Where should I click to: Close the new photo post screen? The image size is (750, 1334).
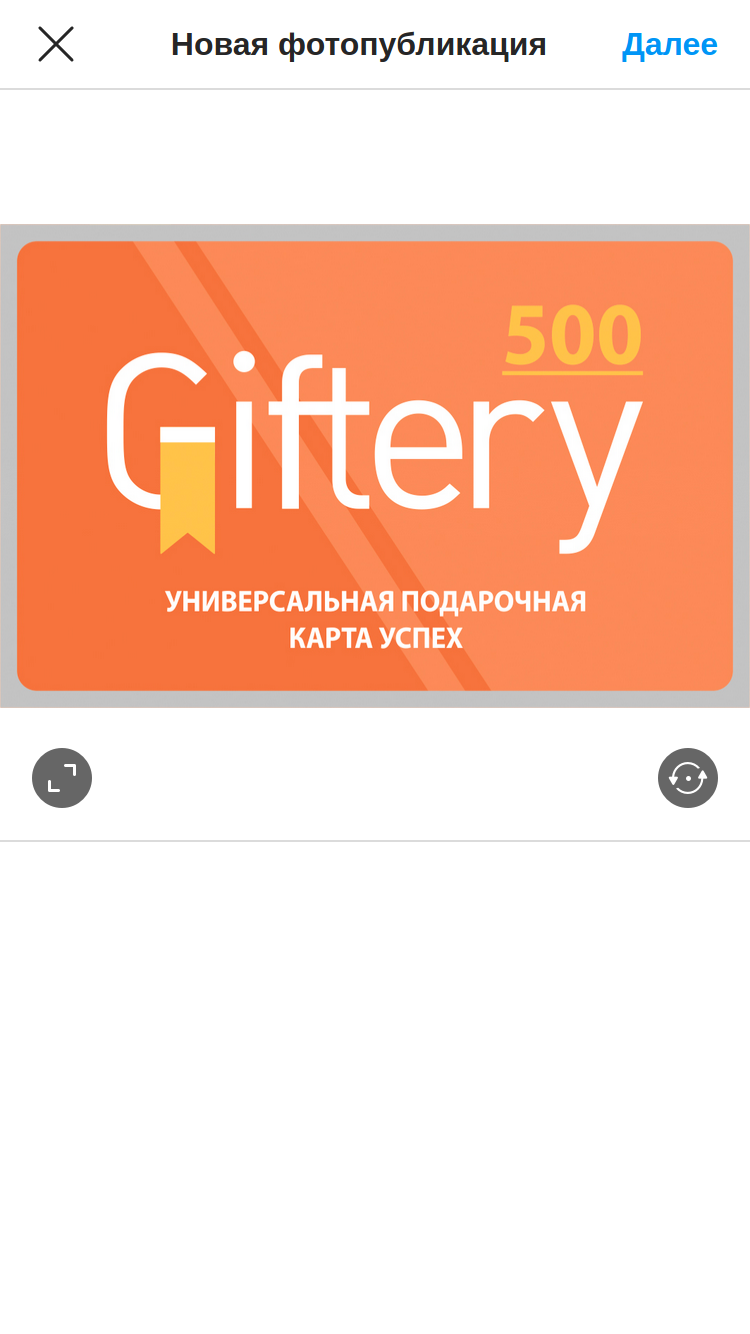(56, 44)
